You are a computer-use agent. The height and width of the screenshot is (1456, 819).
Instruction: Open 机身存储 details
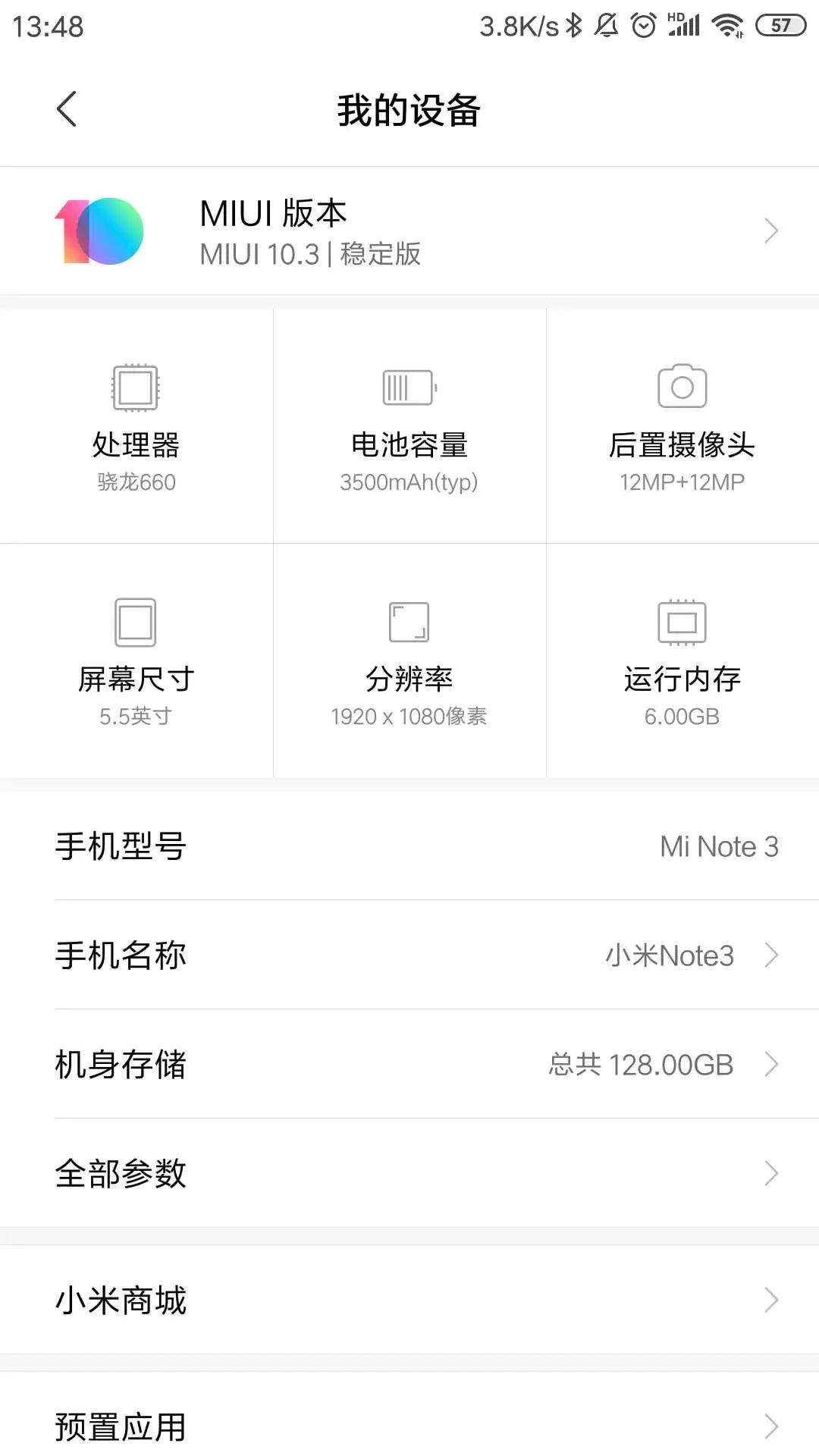pos(409,1064)
